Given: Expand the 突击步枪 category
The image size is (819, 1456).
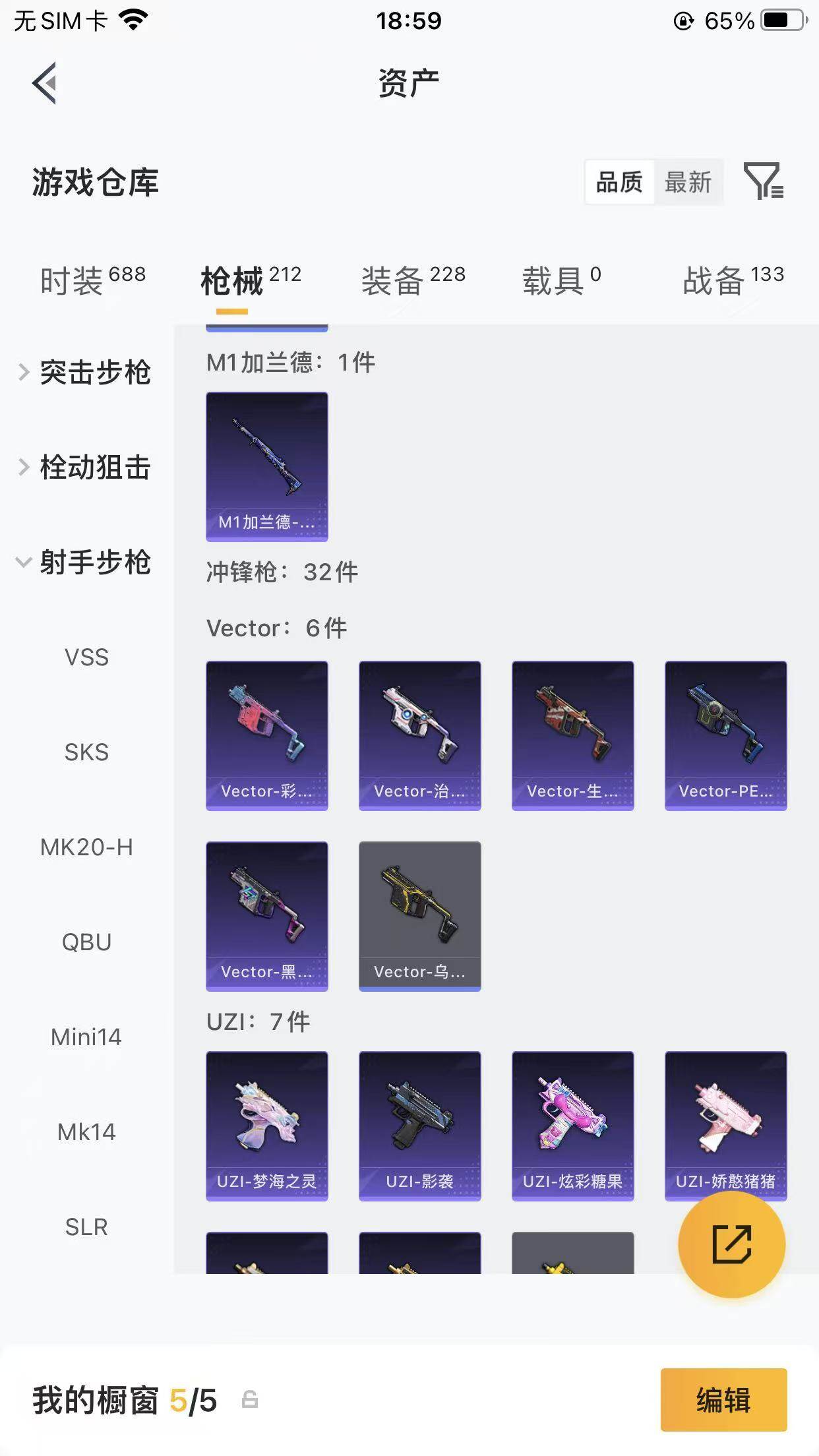Looking at the screenshot, I should coord(96,373).
